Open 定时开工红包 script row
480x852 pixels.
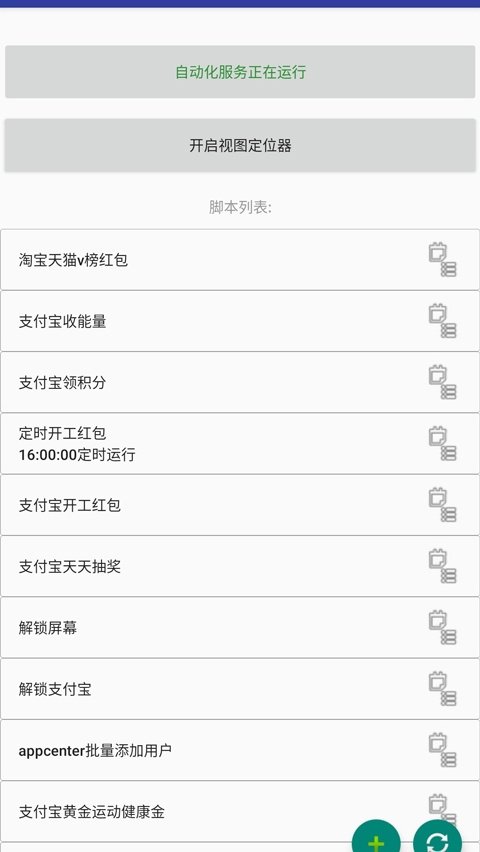point(240,443)
